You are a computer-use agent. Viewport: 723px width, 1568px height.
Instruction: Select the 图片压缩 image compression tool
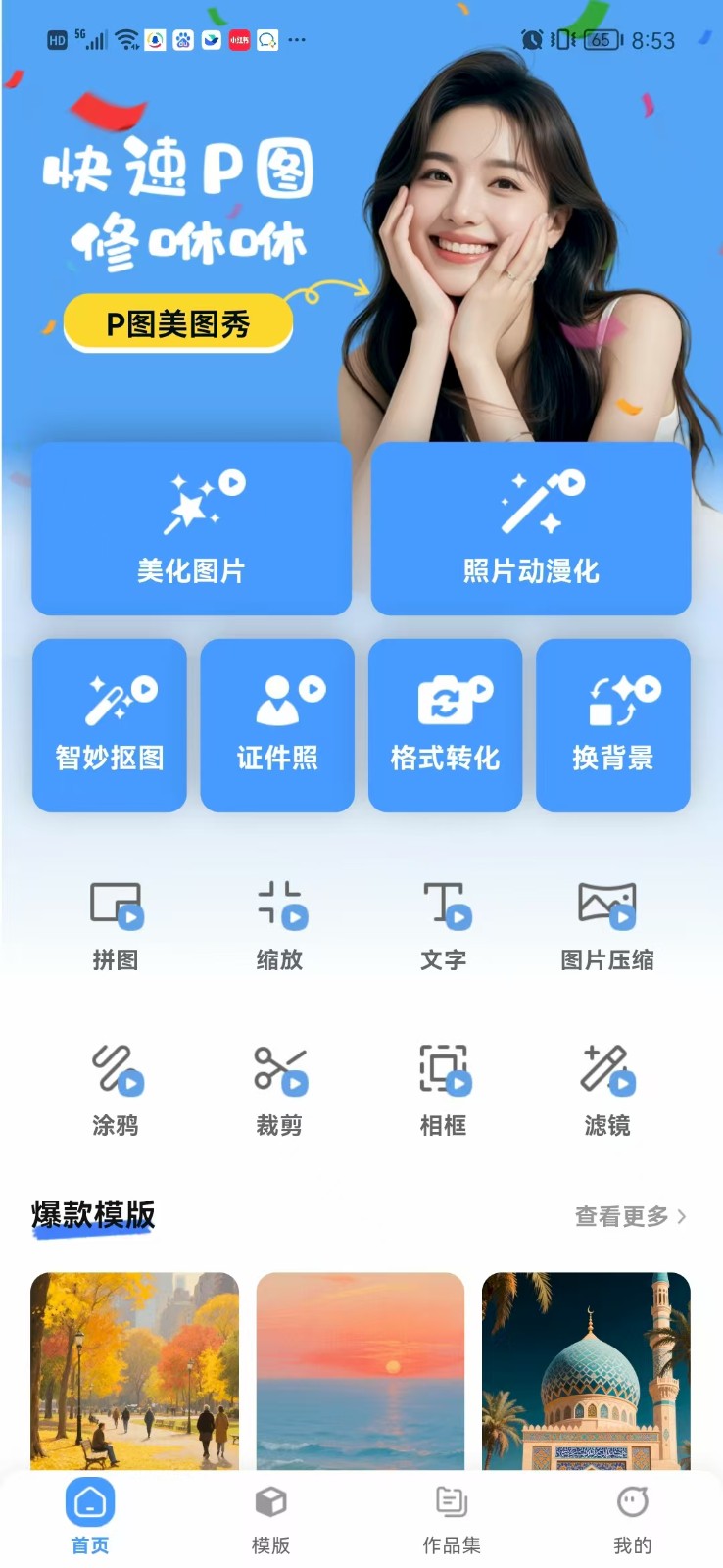tap(608, 921)
